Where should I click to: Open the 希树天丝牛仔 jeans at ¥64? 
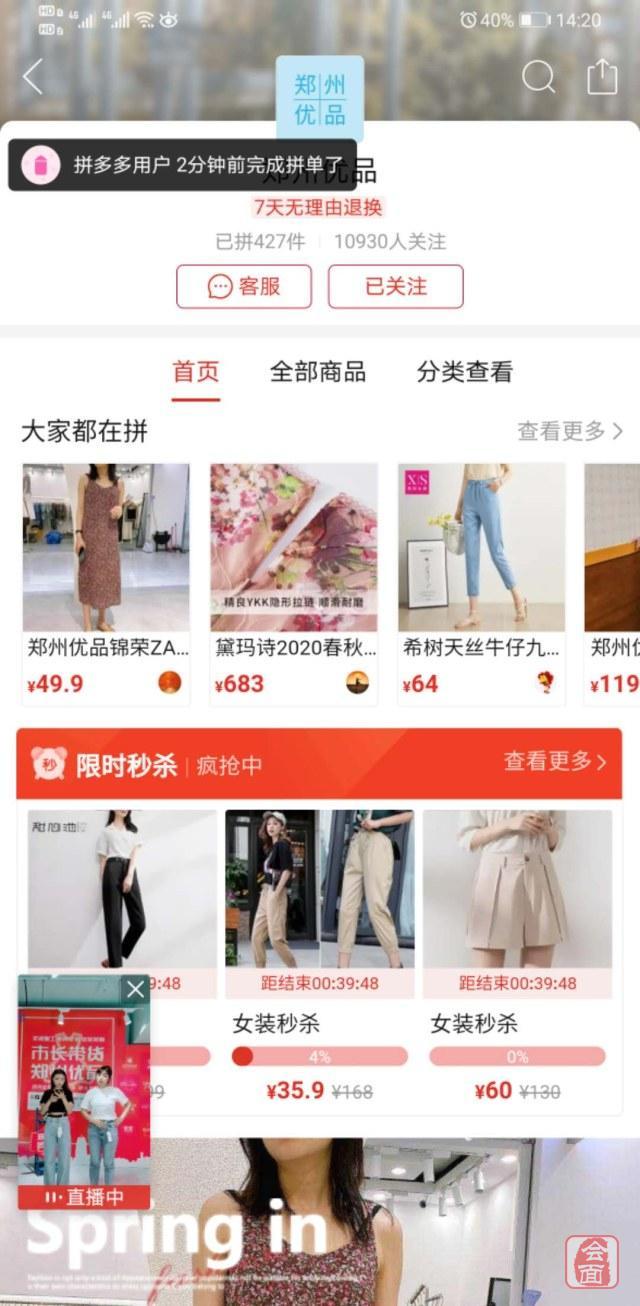click(482, 580)
